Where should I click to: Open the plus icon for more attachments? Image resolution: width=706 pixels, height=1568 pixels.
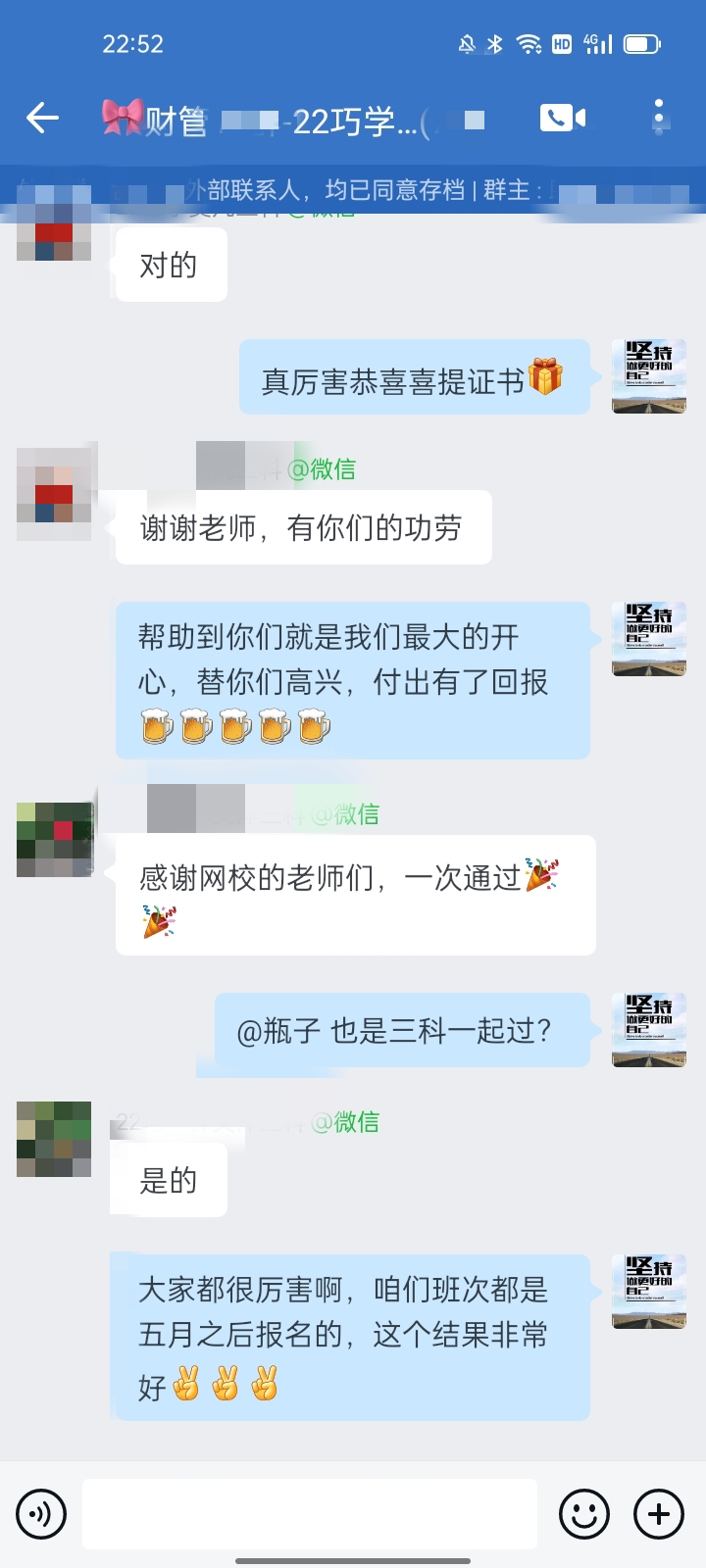(x=658, y=1513)
